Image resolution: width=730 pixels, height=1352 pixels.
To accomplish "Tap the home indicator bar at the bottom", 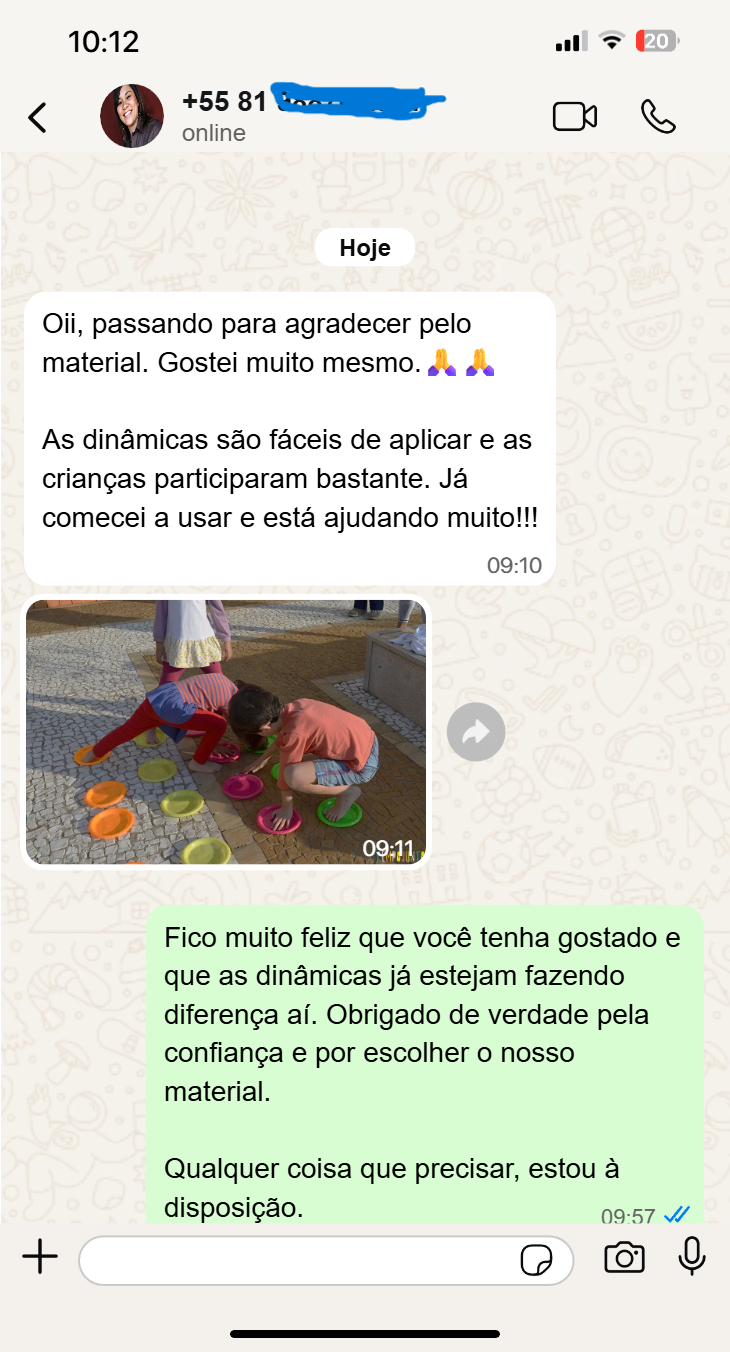I will (365, 1332).
